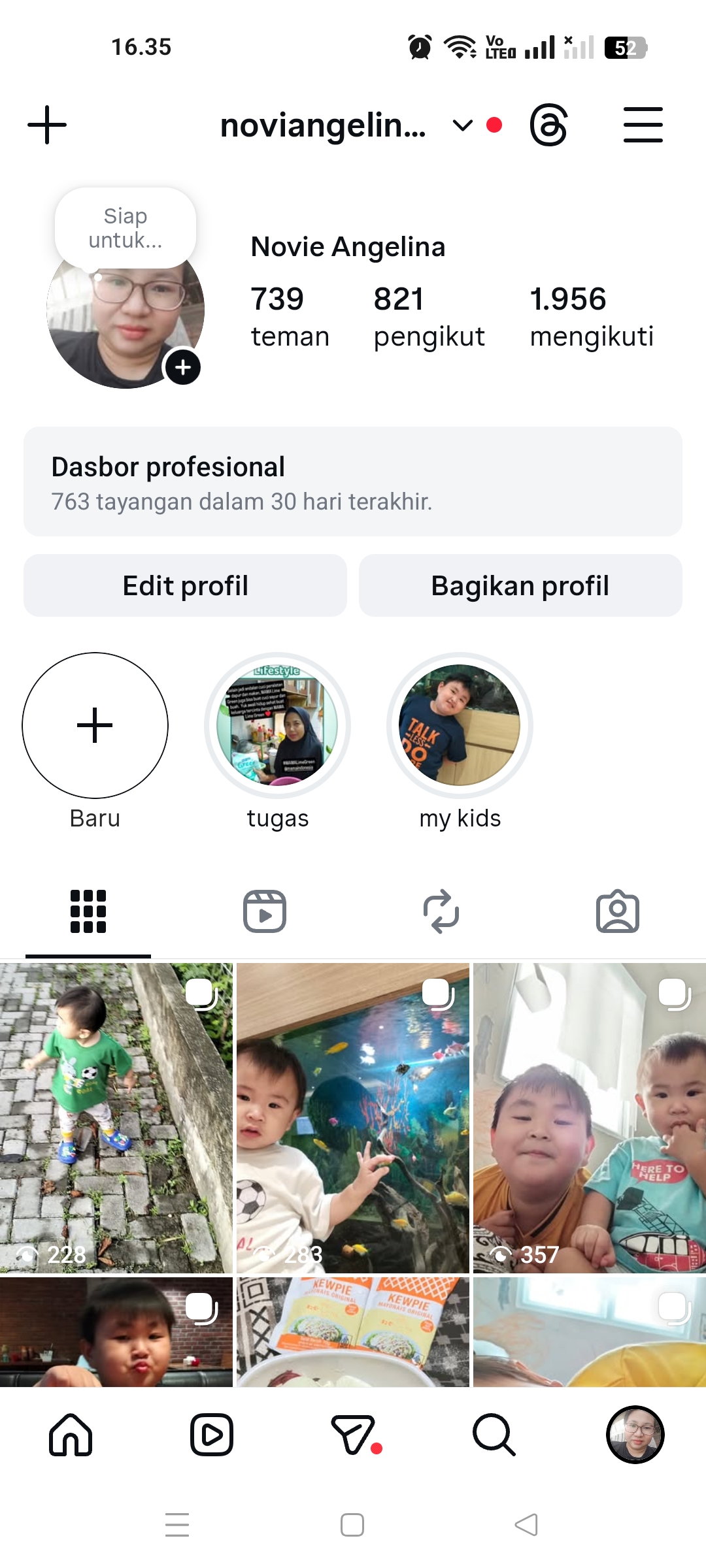
Task: Tap the Bagikan profil button
Action: pyautogui.click(x=520, y=585)
